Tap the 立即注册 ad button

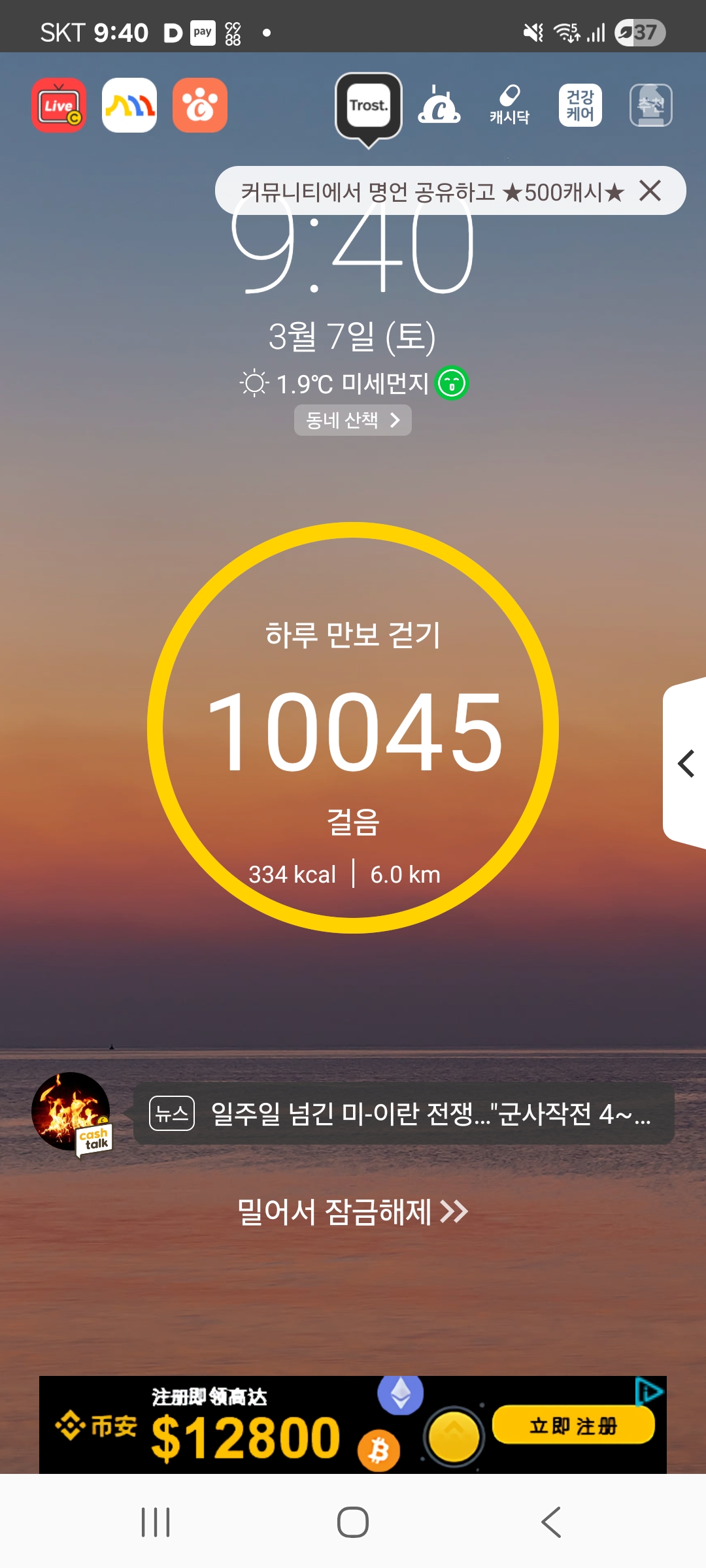[x=573, y=1426]
